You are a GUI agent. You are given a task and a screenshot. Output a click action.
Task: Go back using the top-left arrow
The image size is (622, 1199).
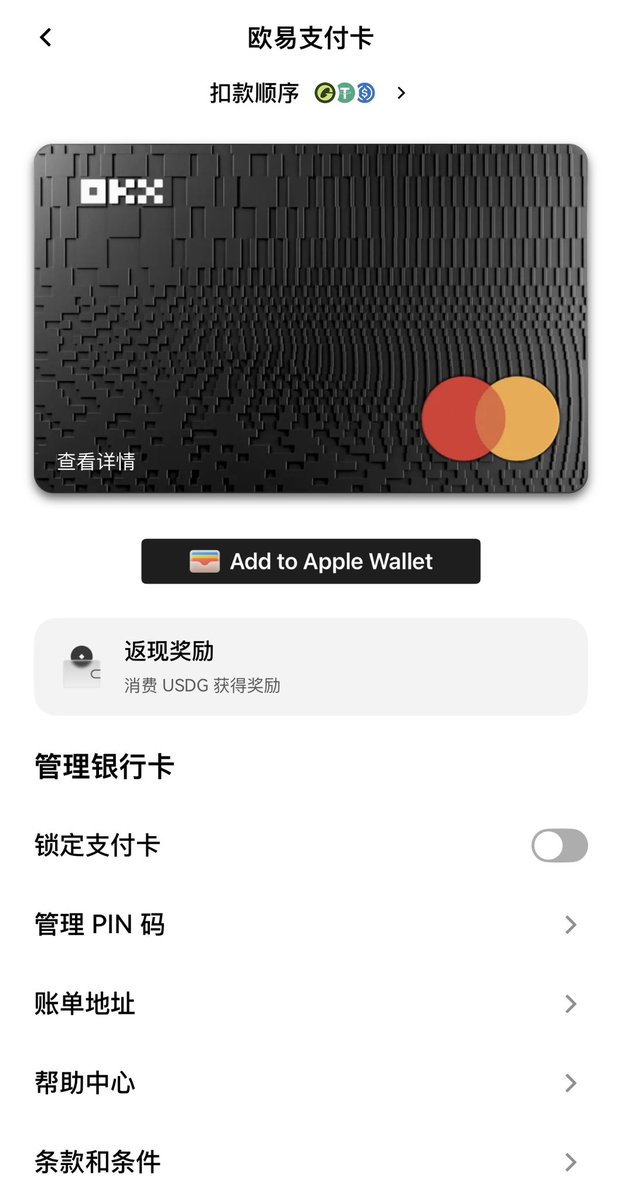coord(46,37)
